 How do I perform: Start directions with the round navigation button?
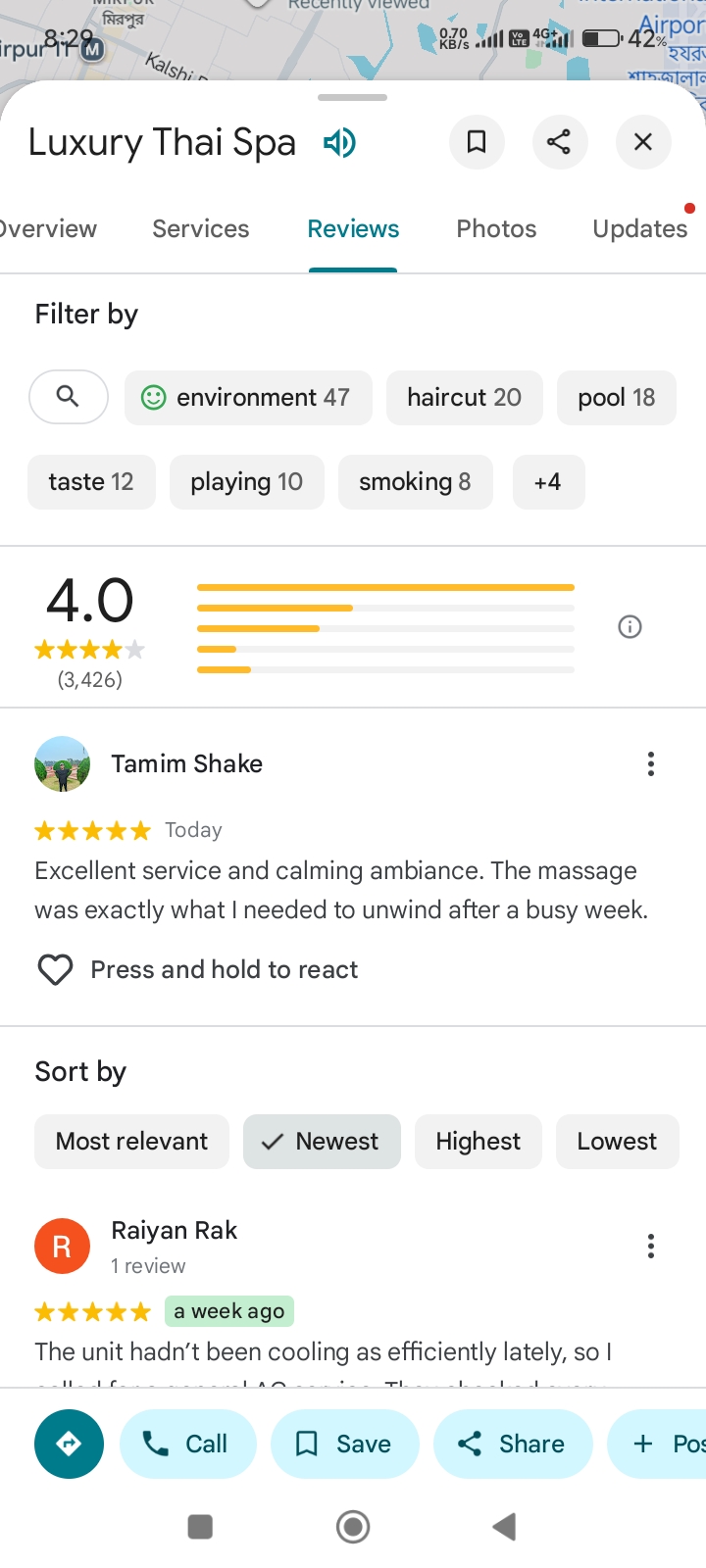pos(69,1444)
